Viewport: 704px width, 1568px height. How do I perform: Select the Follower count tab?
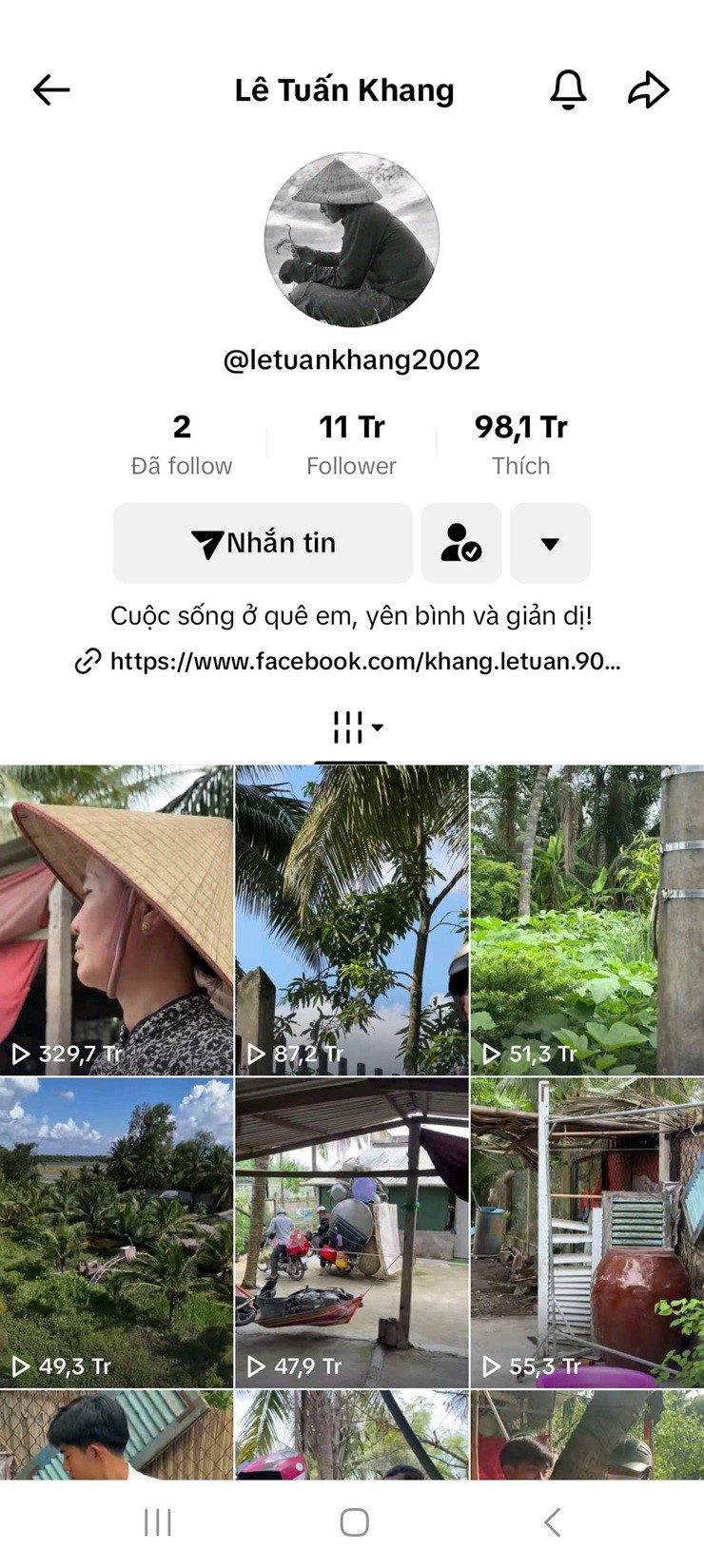(351, 442)
